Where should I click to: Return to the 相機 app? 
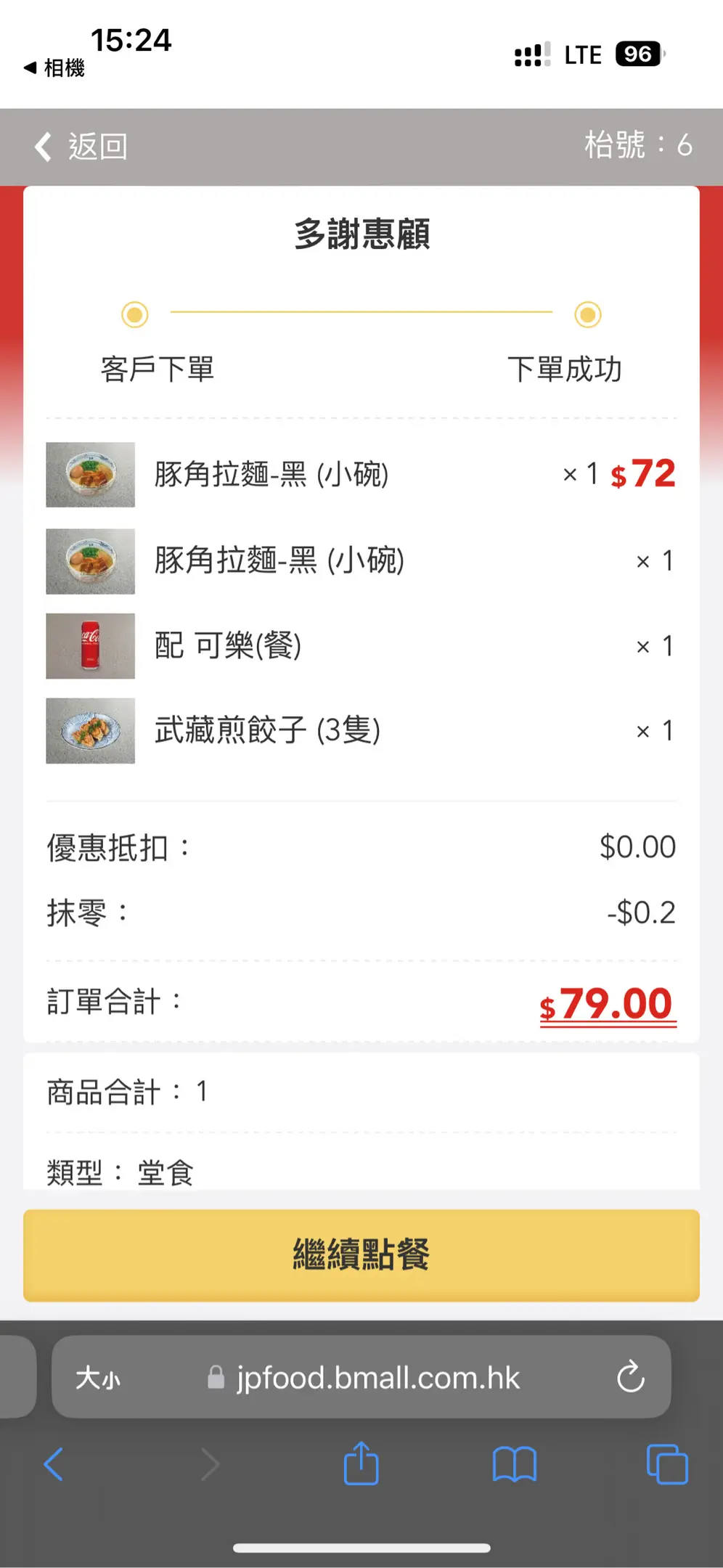(x=54, y=68)
